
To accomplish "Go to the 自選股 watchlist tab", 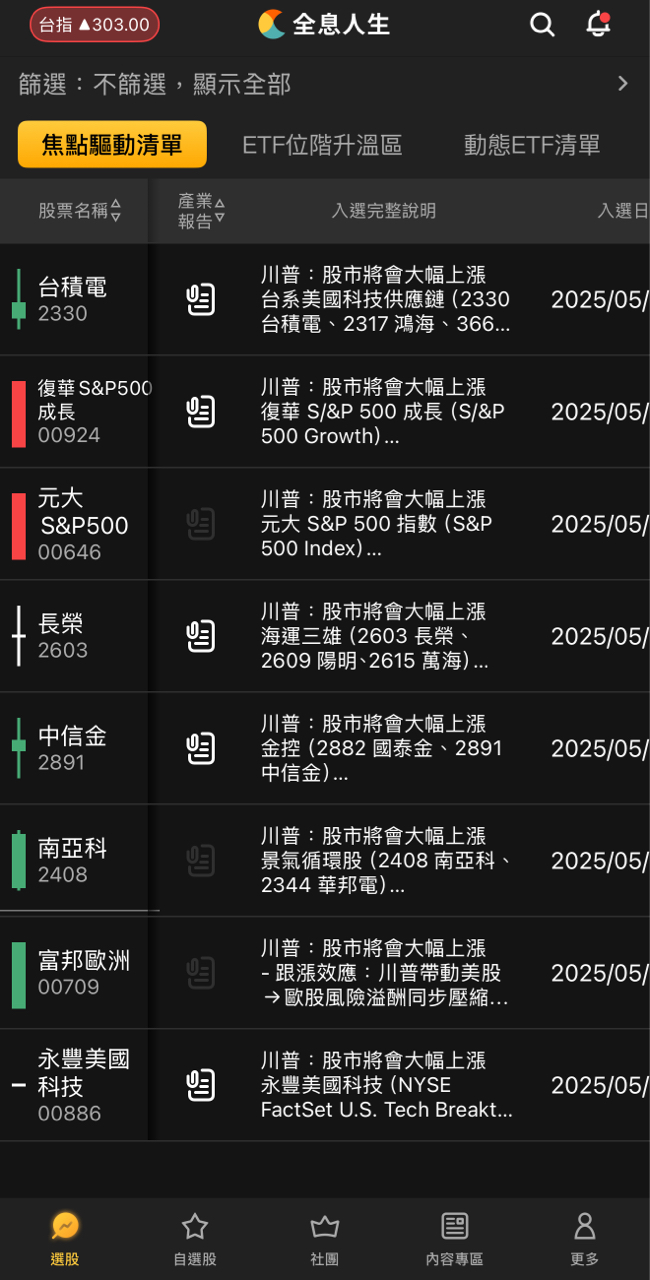I will 195,1239.
